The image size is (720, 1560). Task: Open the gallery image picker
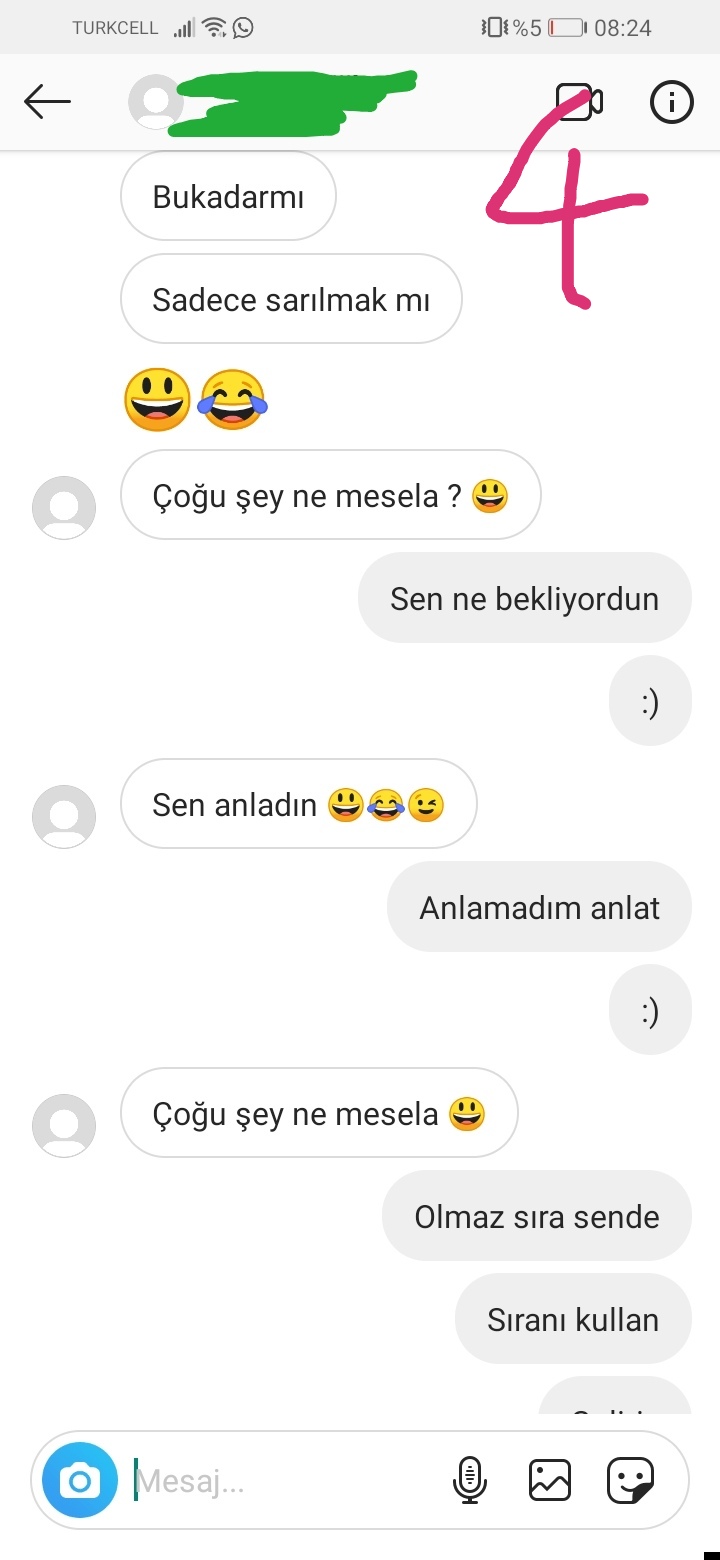[x=550, y=1480]
